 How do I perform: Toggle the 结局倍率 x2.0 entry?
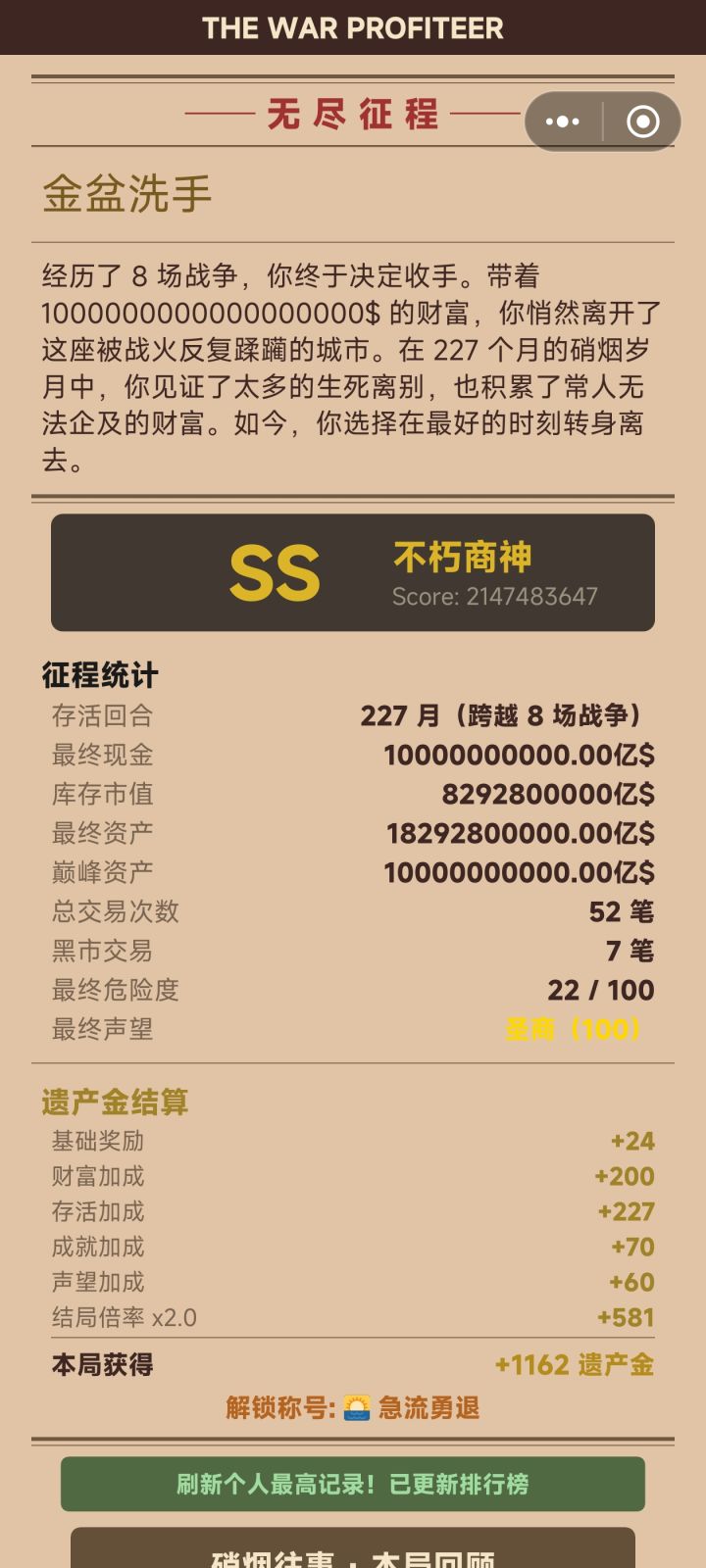(353, 1317)
